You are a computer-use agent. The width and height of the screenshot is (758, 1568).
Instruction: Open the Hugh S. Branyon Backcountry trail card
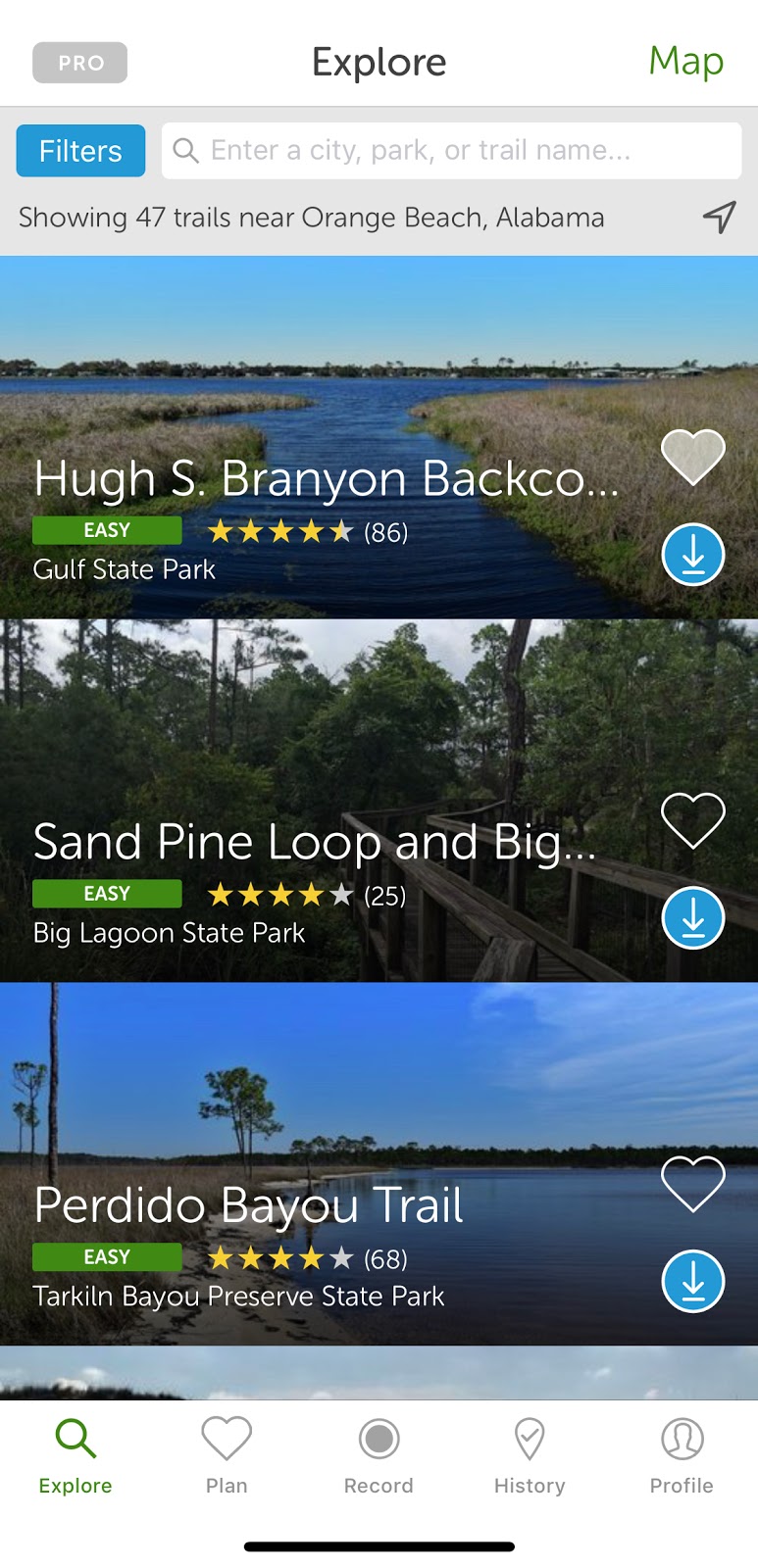(x=324, y=479)
